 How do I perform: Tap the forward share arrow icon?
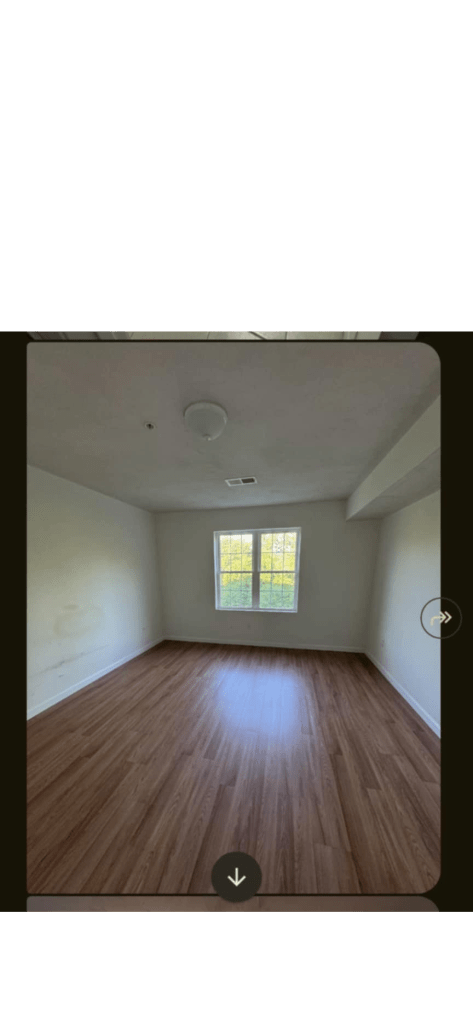tap(441, 617)
